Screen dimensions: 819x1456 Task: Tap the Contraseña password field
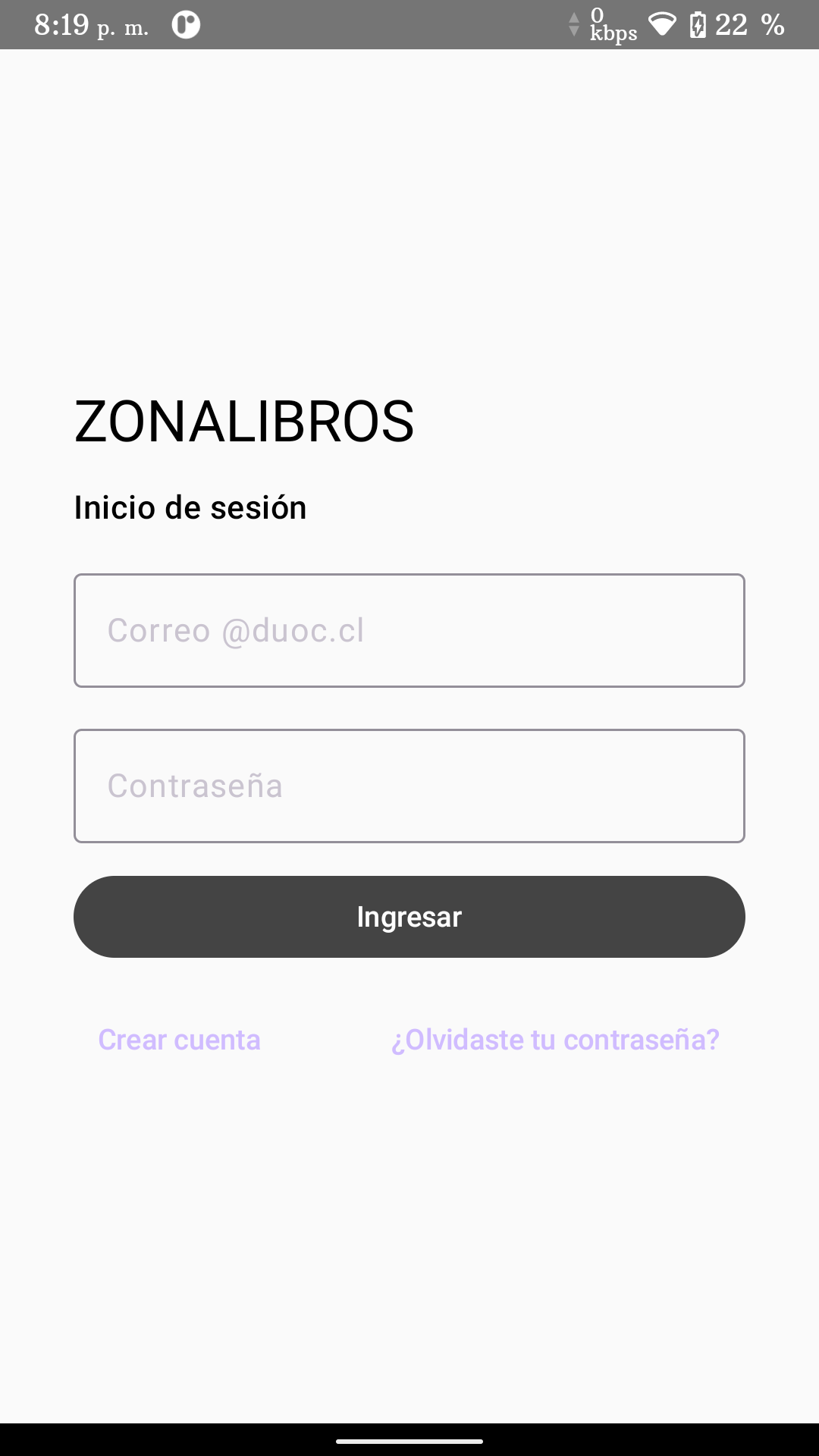coord(409,786)
